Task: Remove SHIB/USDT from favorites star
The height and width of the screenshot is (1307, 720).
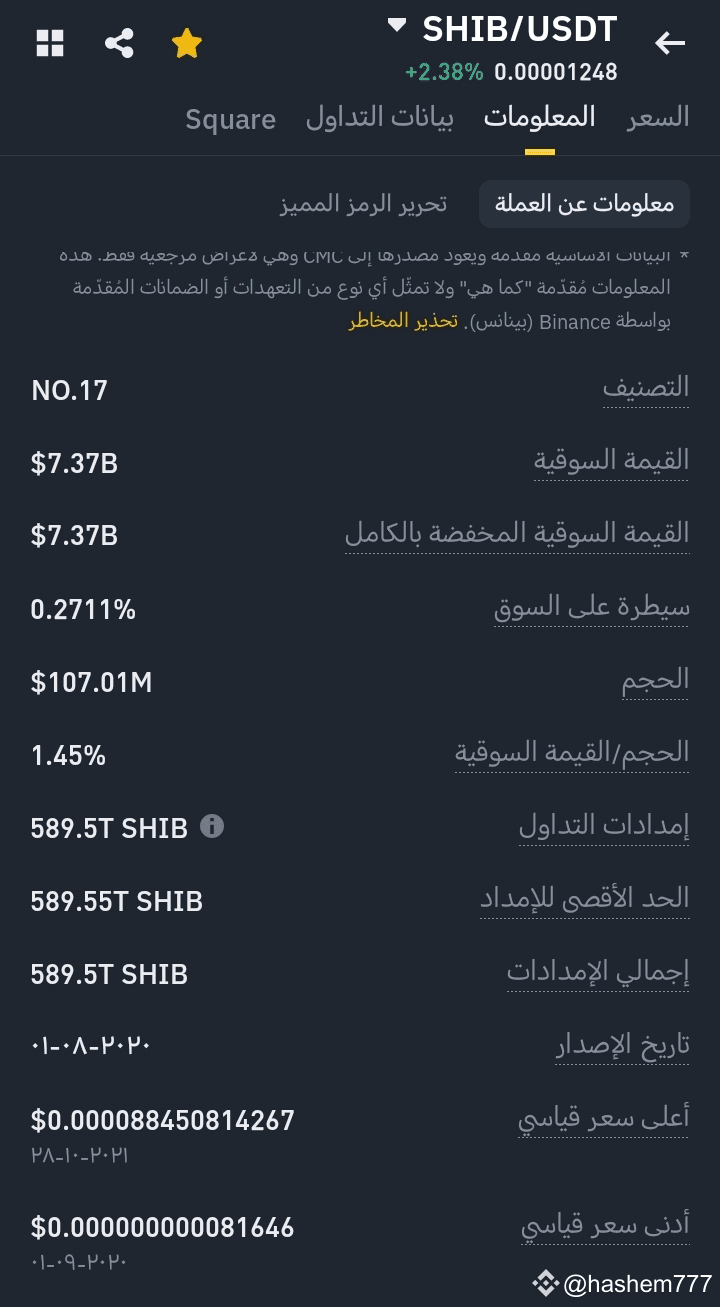Action: click(x=187, y=43)
